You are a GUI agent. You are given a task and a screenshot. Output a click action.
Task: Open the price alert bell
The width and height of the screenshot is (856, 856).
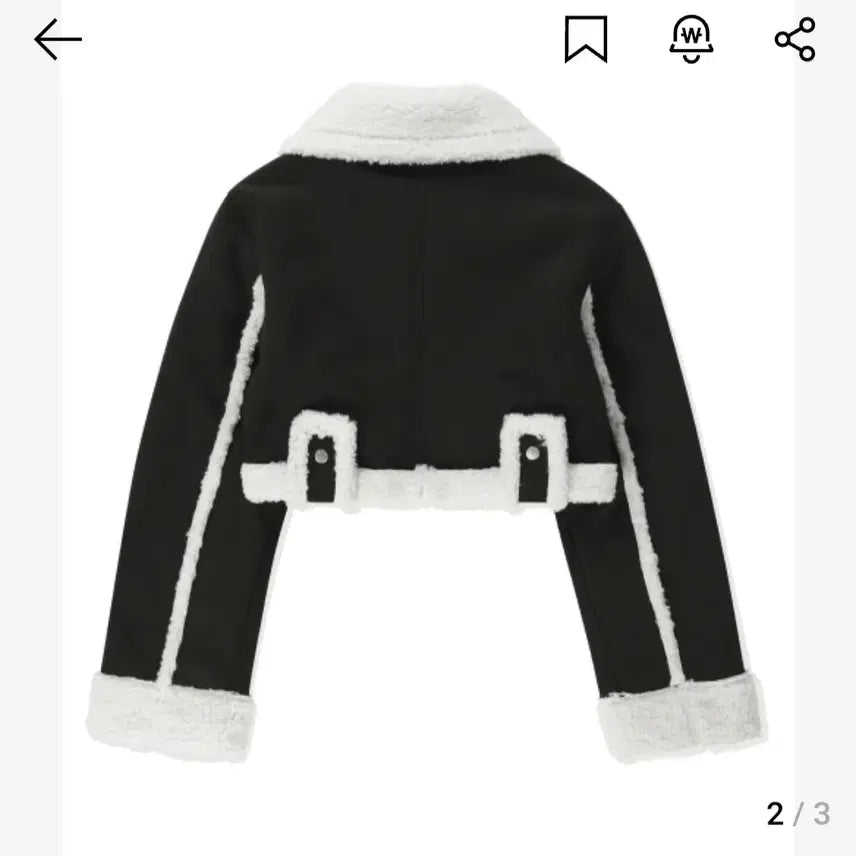pos(691,40)
